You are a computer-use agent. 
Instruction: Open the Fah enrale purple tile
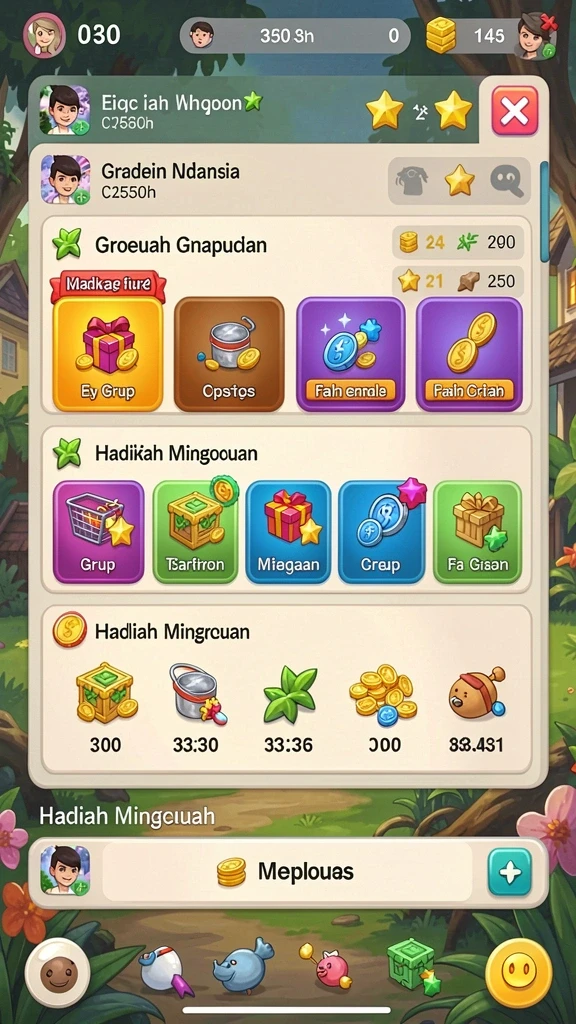(x=351, y=354)
